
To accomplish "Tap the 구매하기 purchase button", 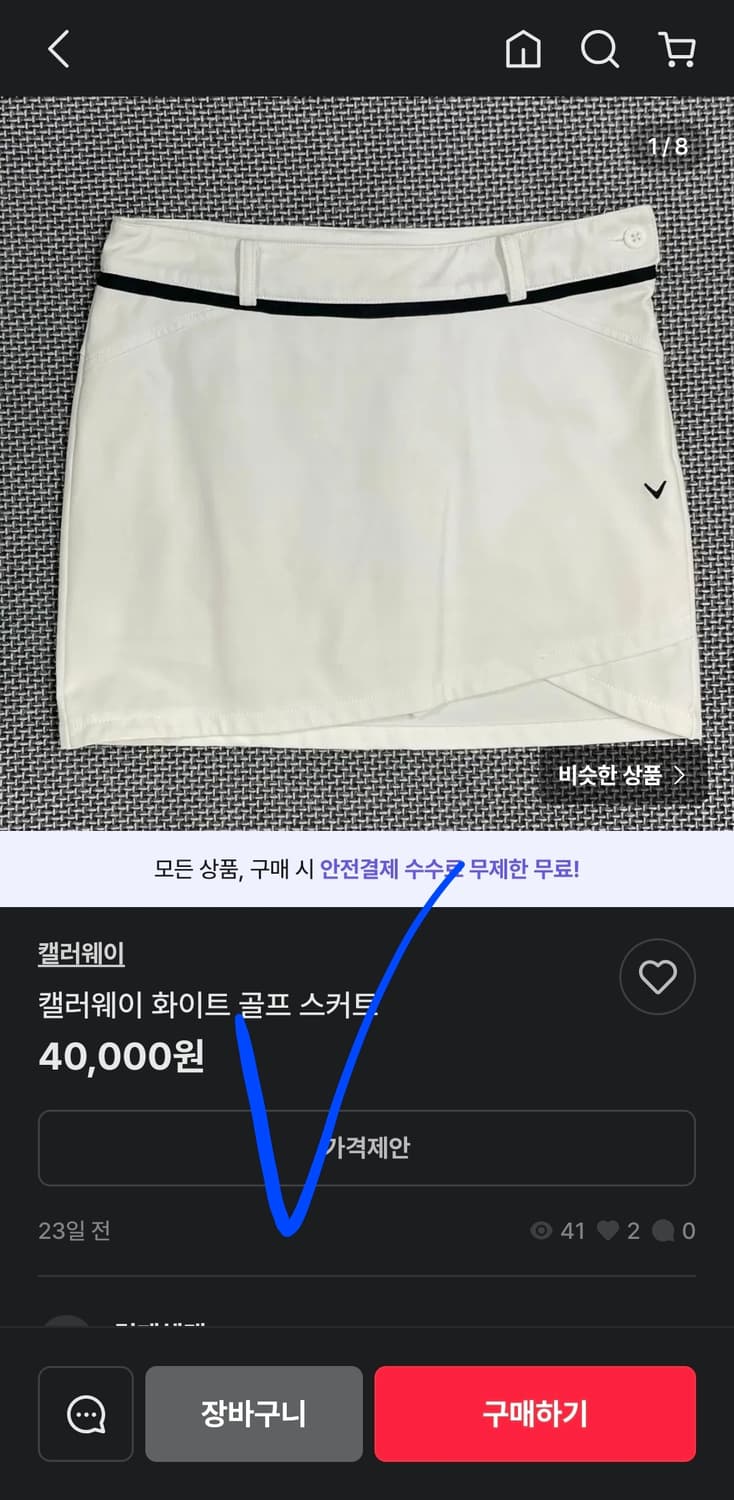I will 534,1414.
